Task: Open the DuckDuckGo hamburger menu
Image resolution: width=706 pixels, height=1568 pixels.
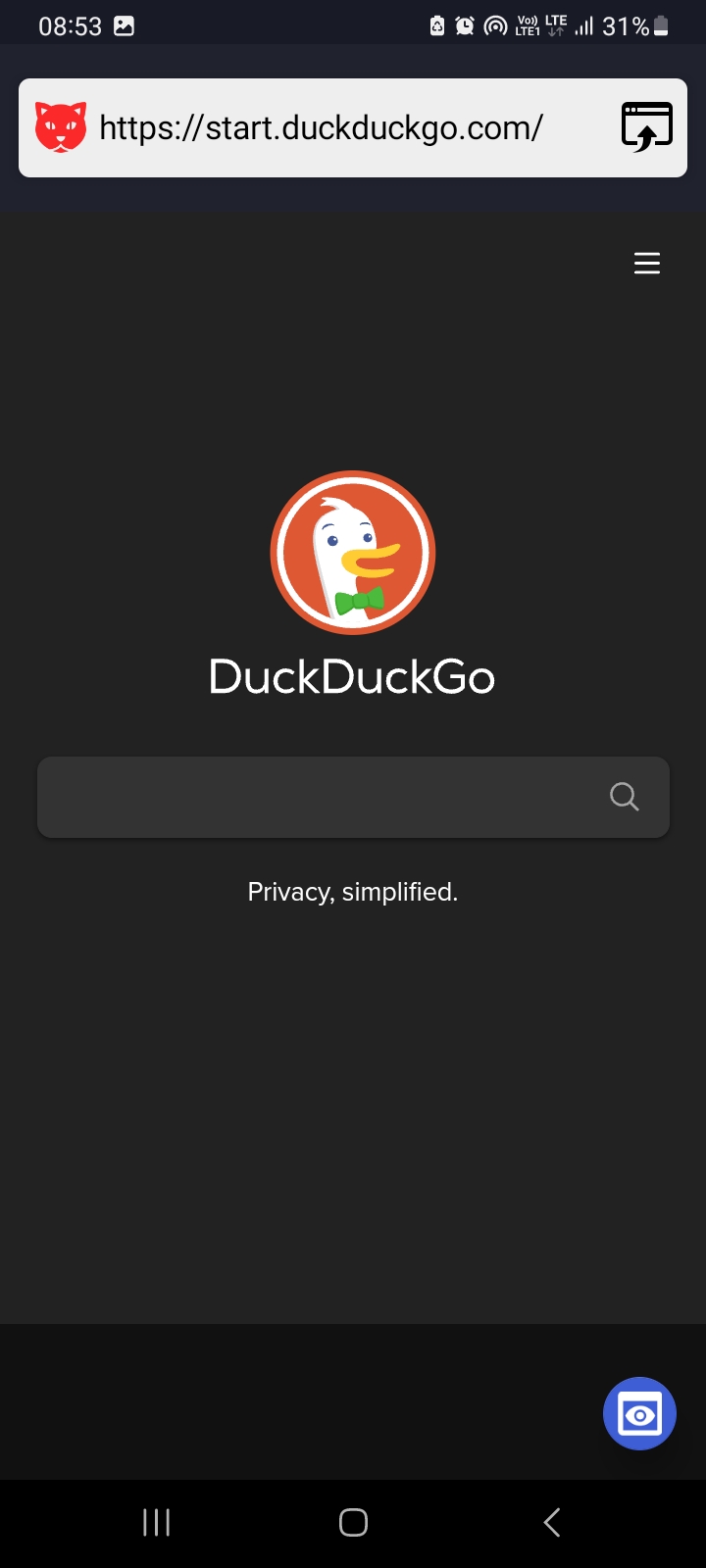Action: [647, 263]
